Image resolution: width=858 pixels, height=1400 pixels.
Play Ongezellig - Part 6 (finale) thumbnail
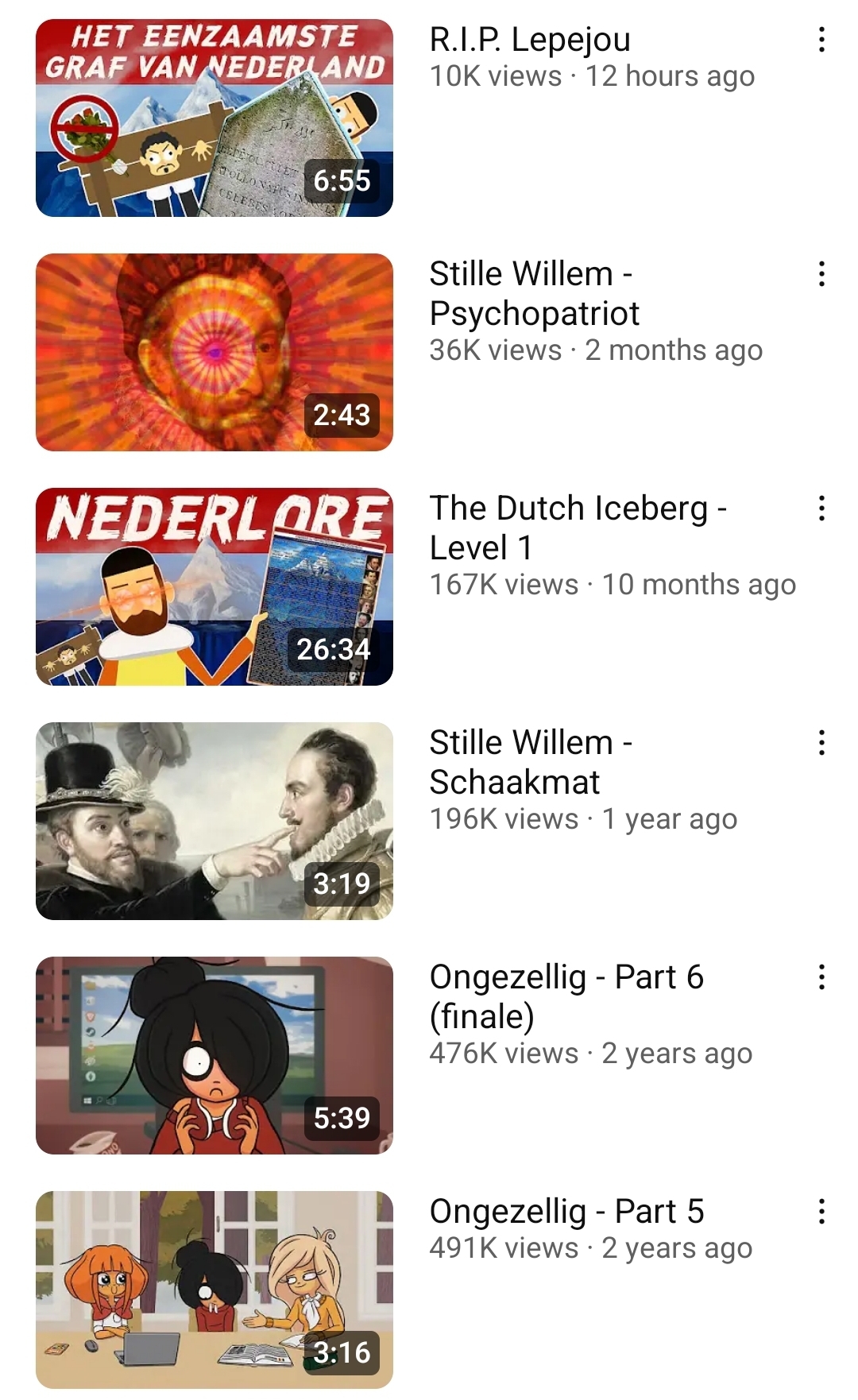pos(214,1055)
